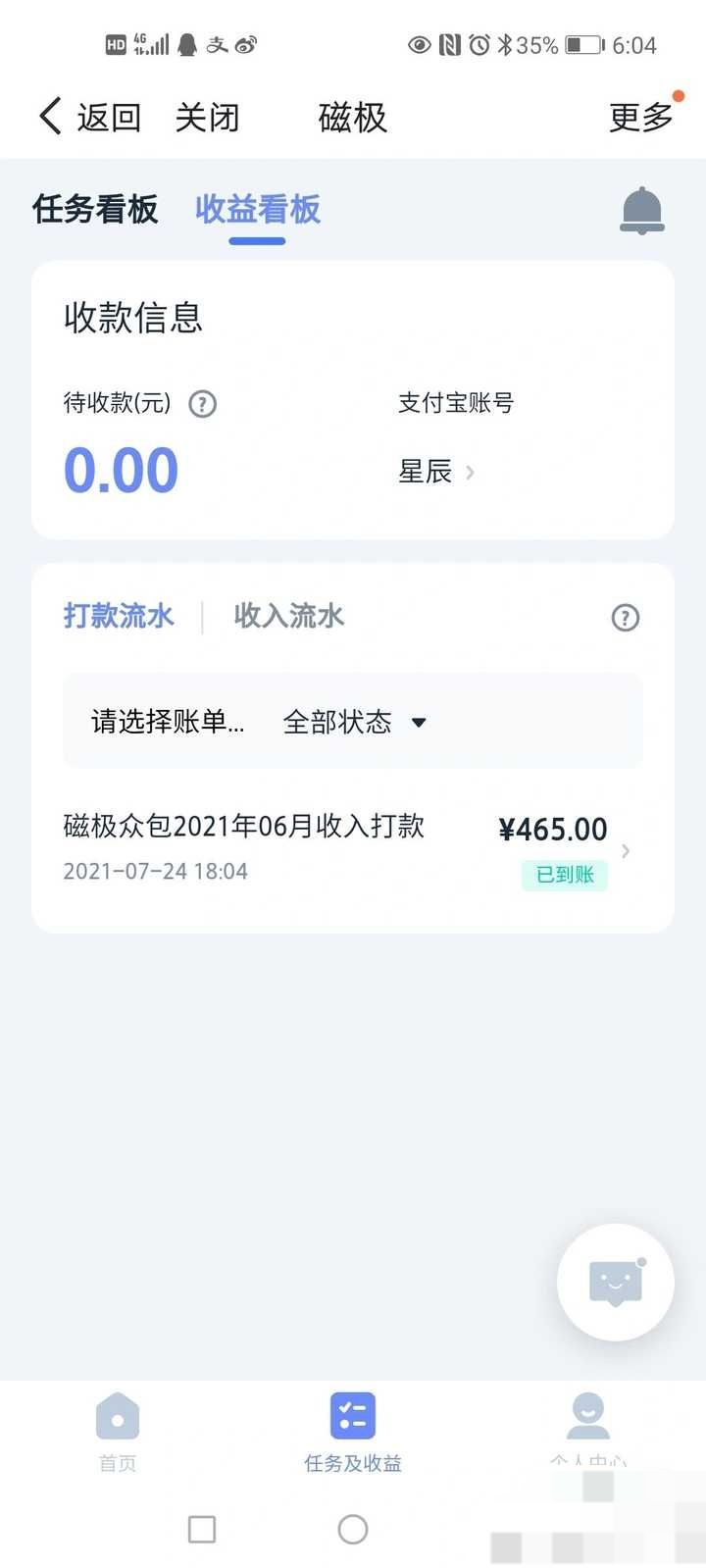Tap the back arrow at top left
This screenshot has height=1568, width=706.
(47, 115)
